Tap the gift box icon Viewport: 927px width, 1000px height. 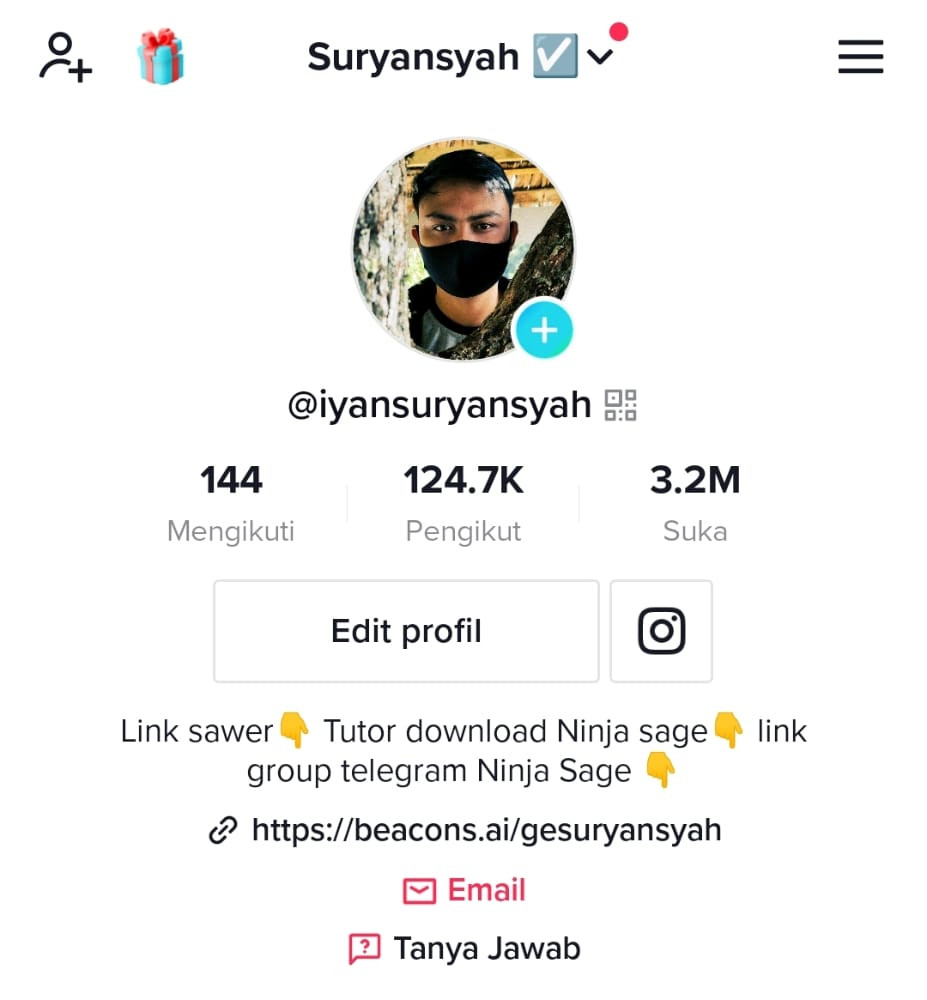tap(161, 57)
